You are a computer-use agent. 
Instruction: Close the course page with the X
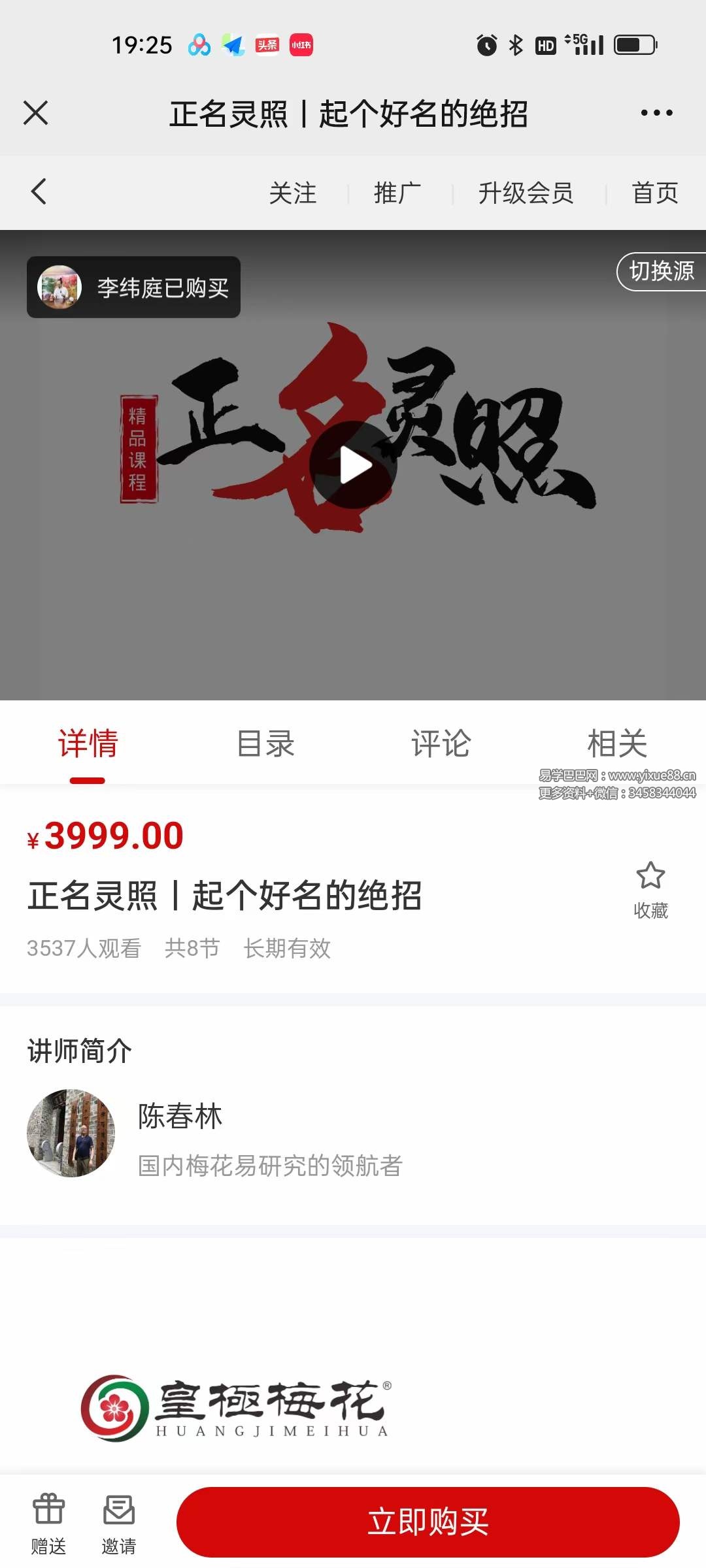click(x=36, y=112)
